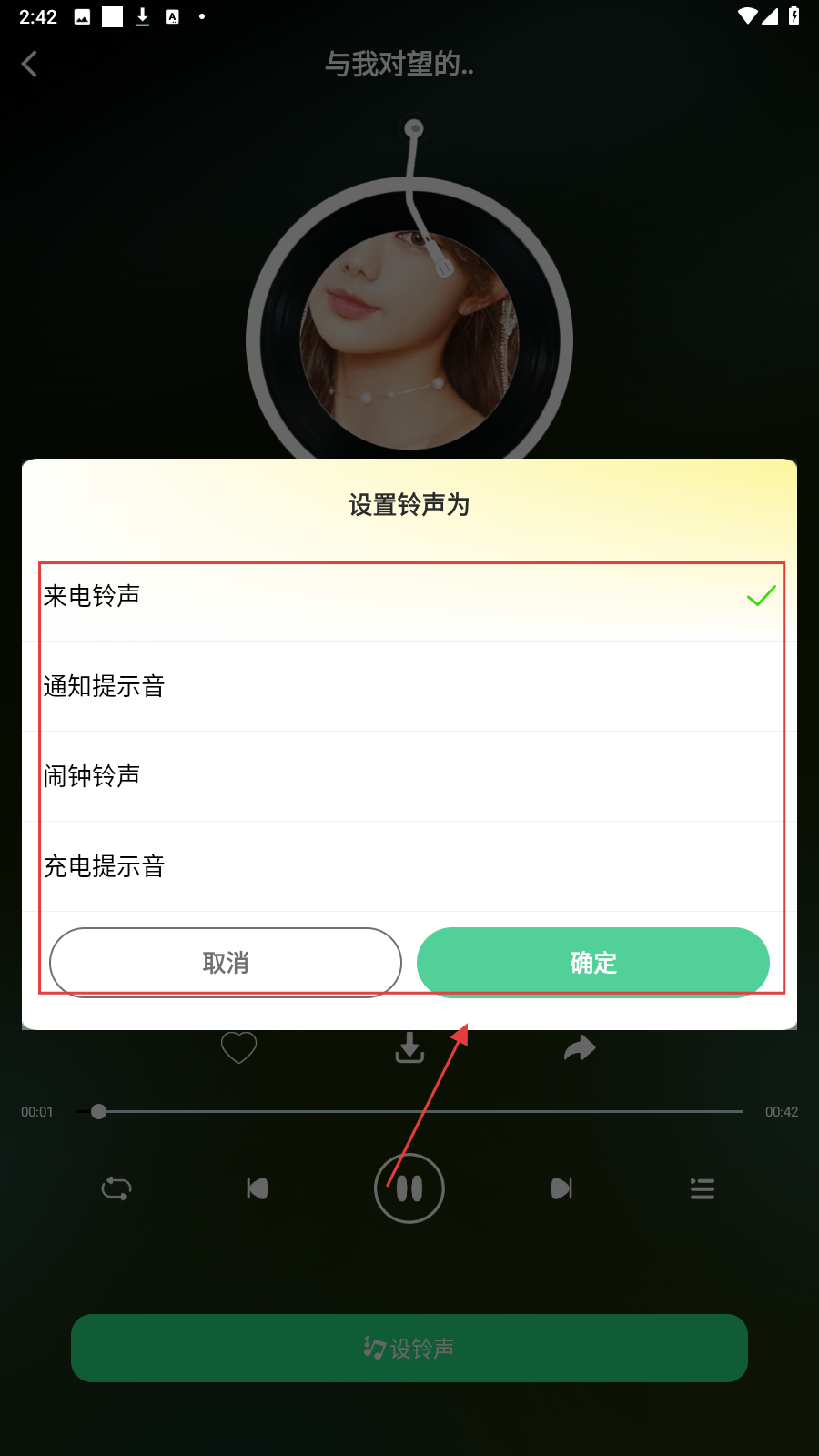Select 充电提示音 option
819x1456 pixels.
[x=409, y=866]
